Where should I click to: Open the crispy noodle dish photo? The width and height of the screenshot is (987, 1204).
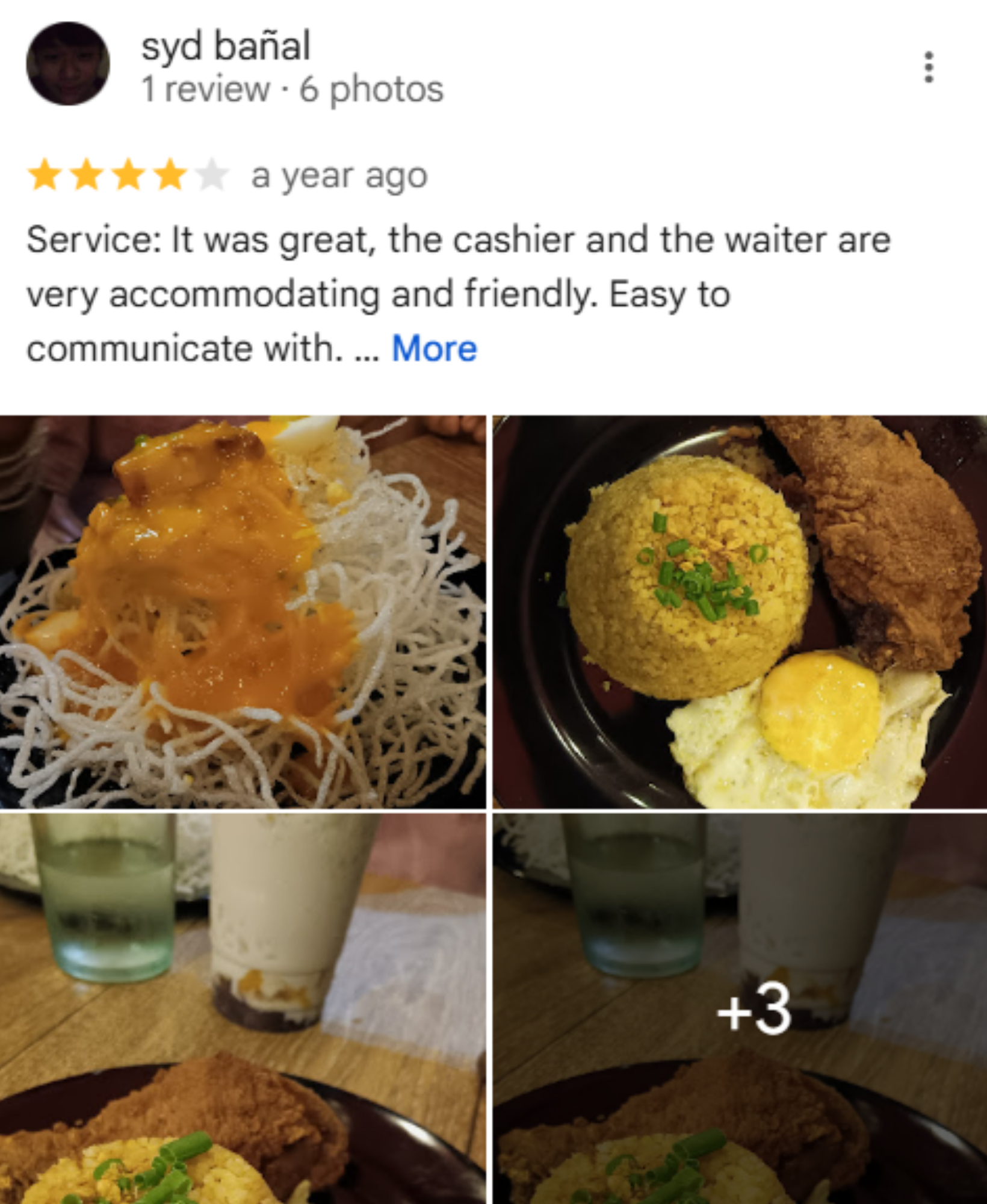point(243,611)
